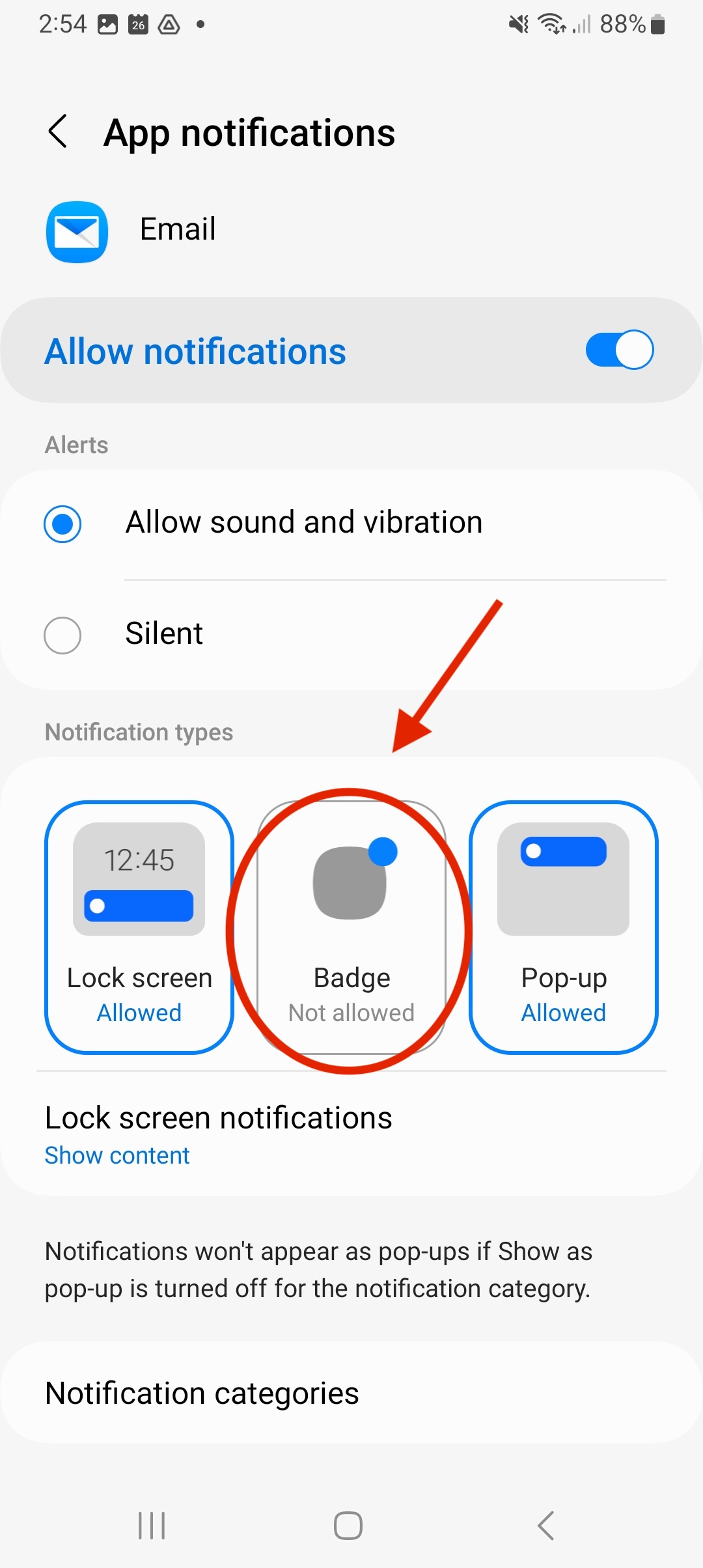Screen dimensions: 703x1568
Task: Disable the Pop-up notification type
Action: pyautogui.click(x=563, y=926)
